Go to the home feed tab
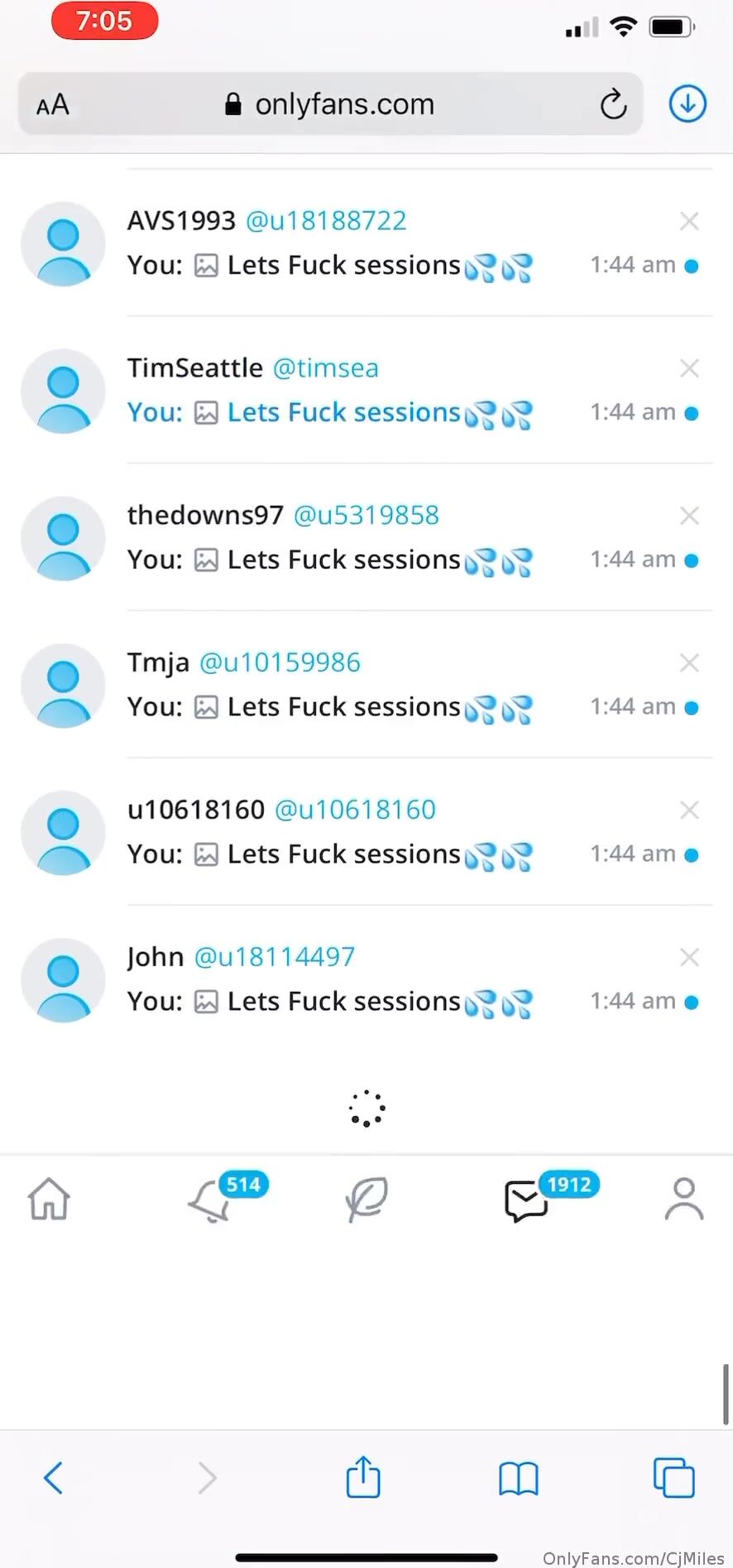733x1568 pixels. click(50, 1199)
